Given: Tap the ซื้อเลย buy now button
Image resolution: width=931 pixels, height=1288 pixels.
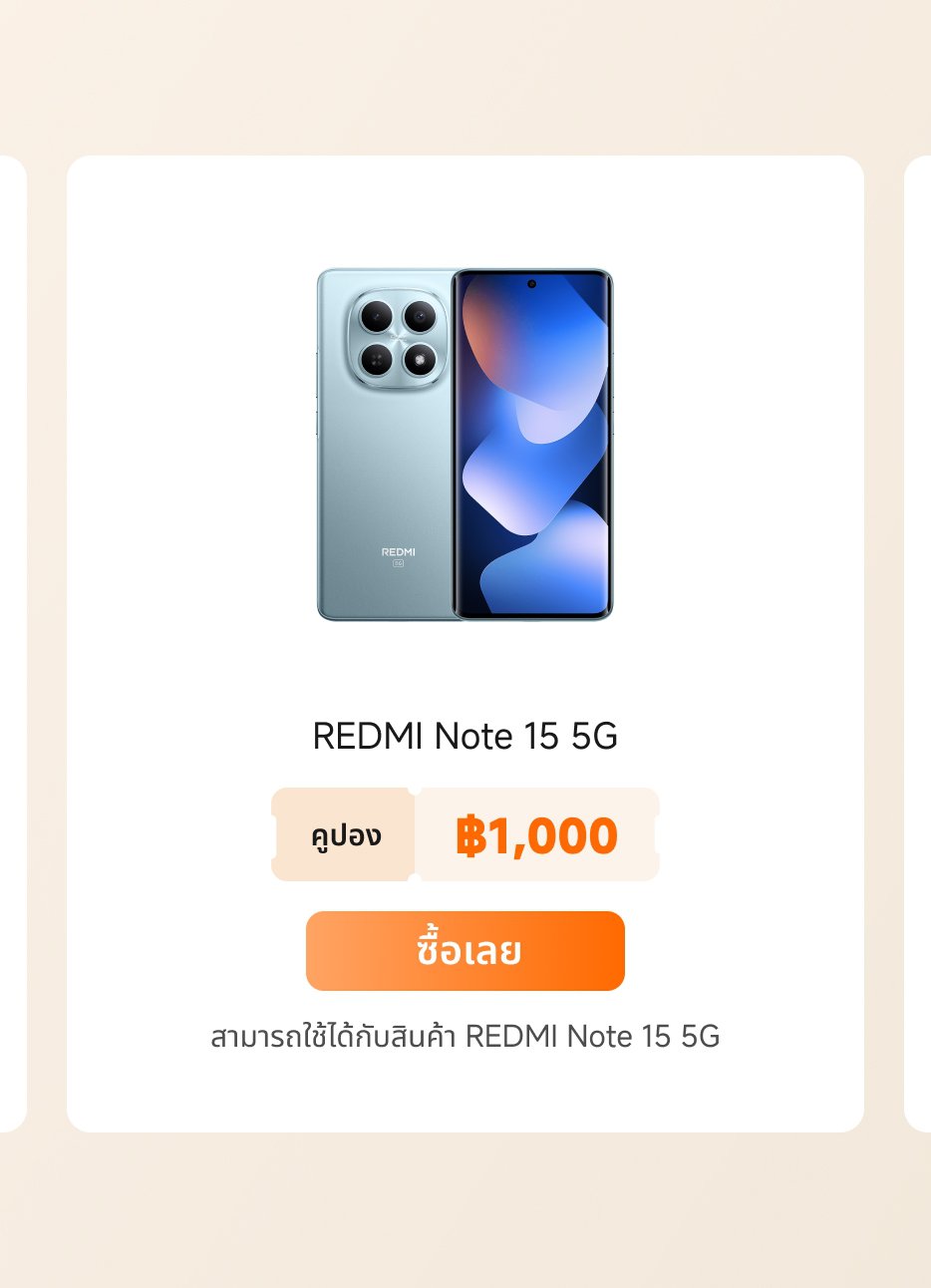Looking at the screenshot, I should (x=465, y=951).
